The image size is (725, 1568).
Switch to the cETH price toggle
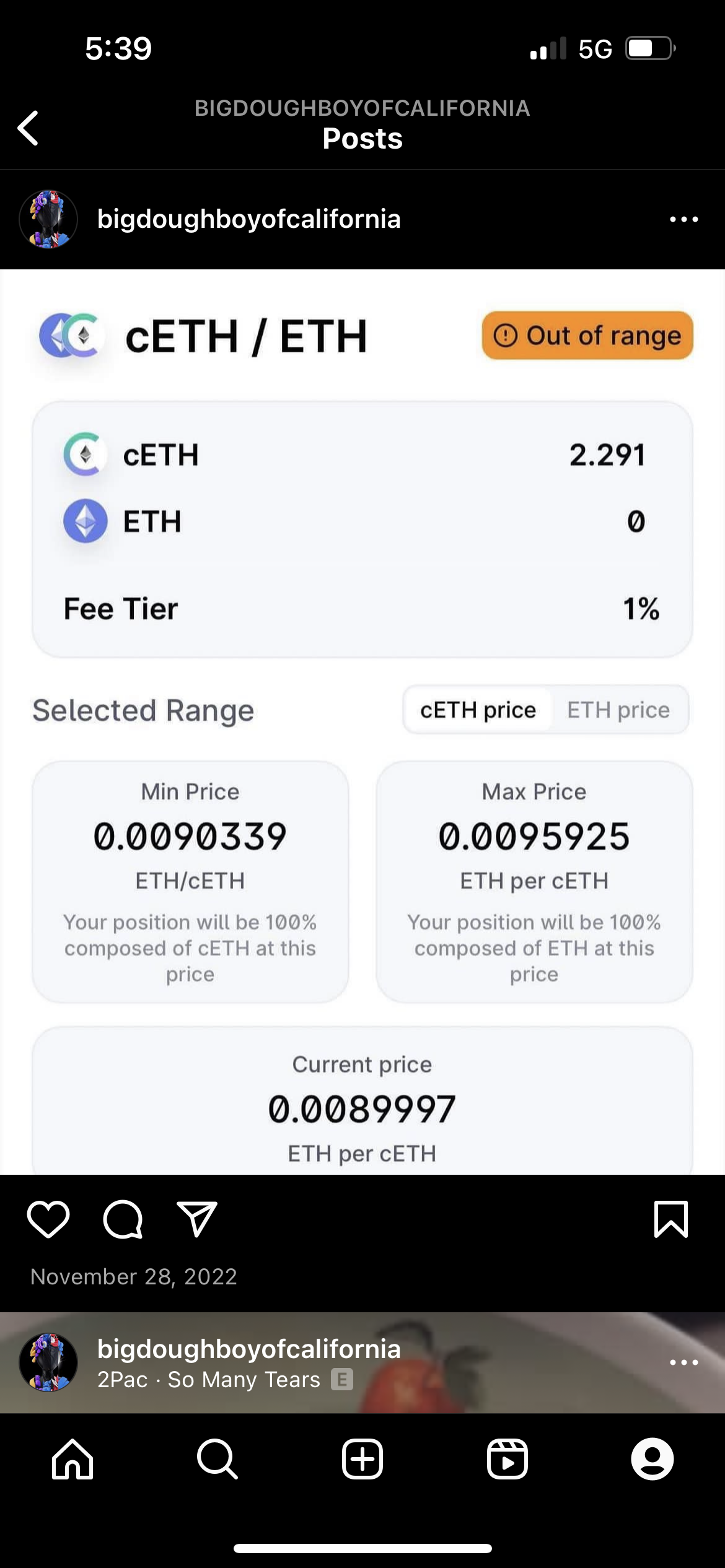point(478,710)
